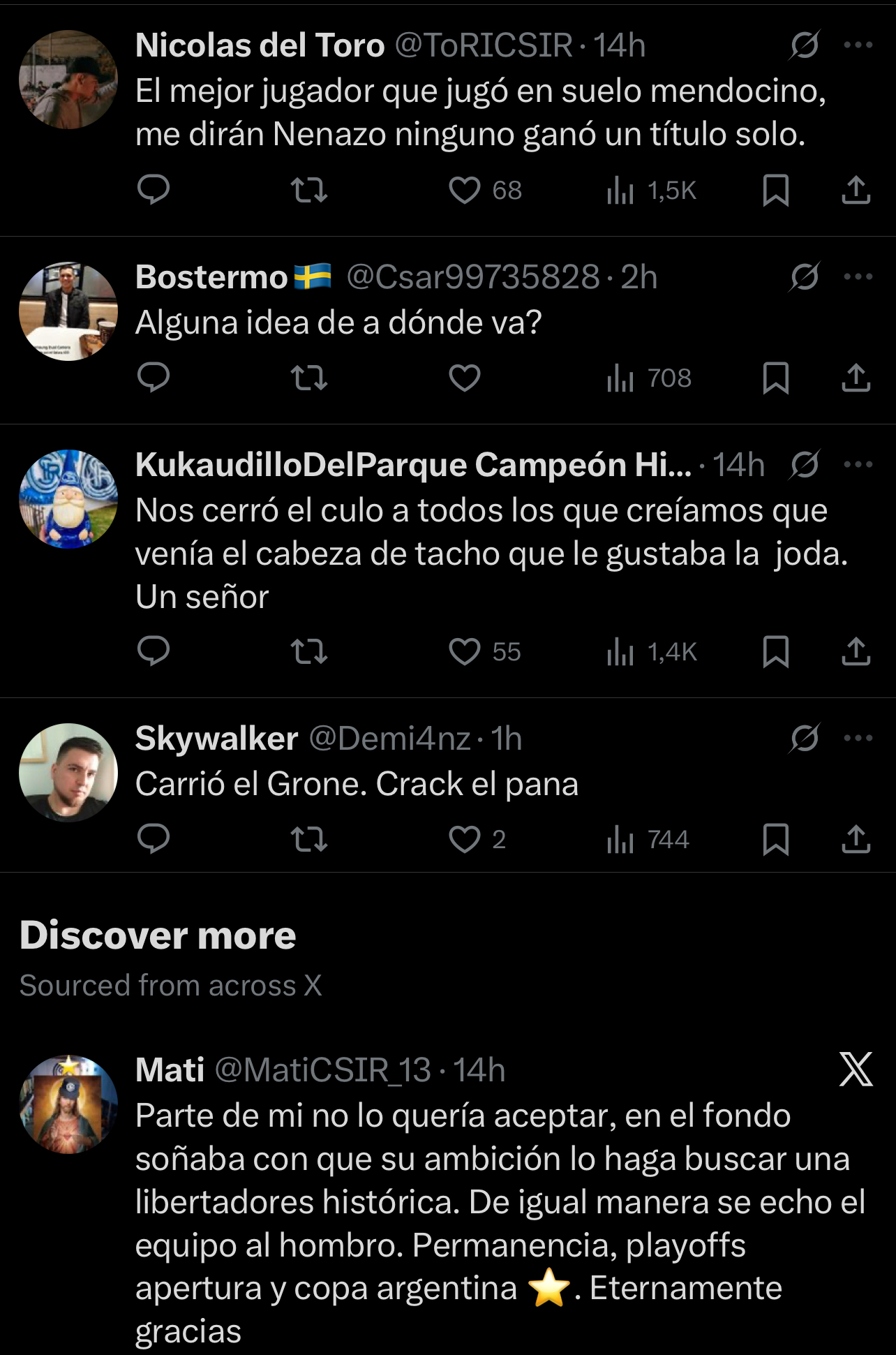Tap the X icon on Mati's post
Image resolution: width=896 pixels, height=1355 pixels.
click(856, 1069)
